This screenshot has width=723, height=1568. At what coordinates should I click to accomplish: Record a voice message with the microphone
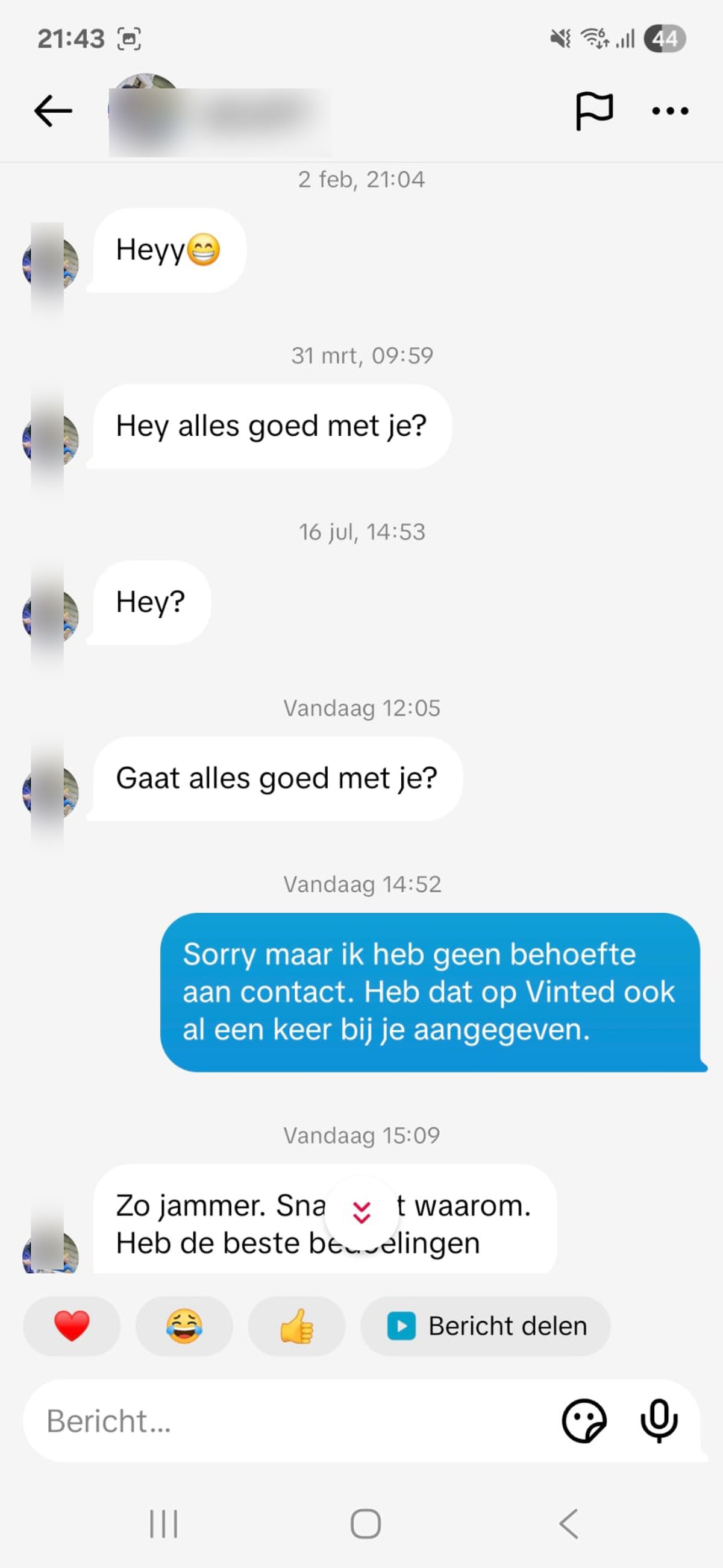pyautogui.click(x=659, y=1421)
